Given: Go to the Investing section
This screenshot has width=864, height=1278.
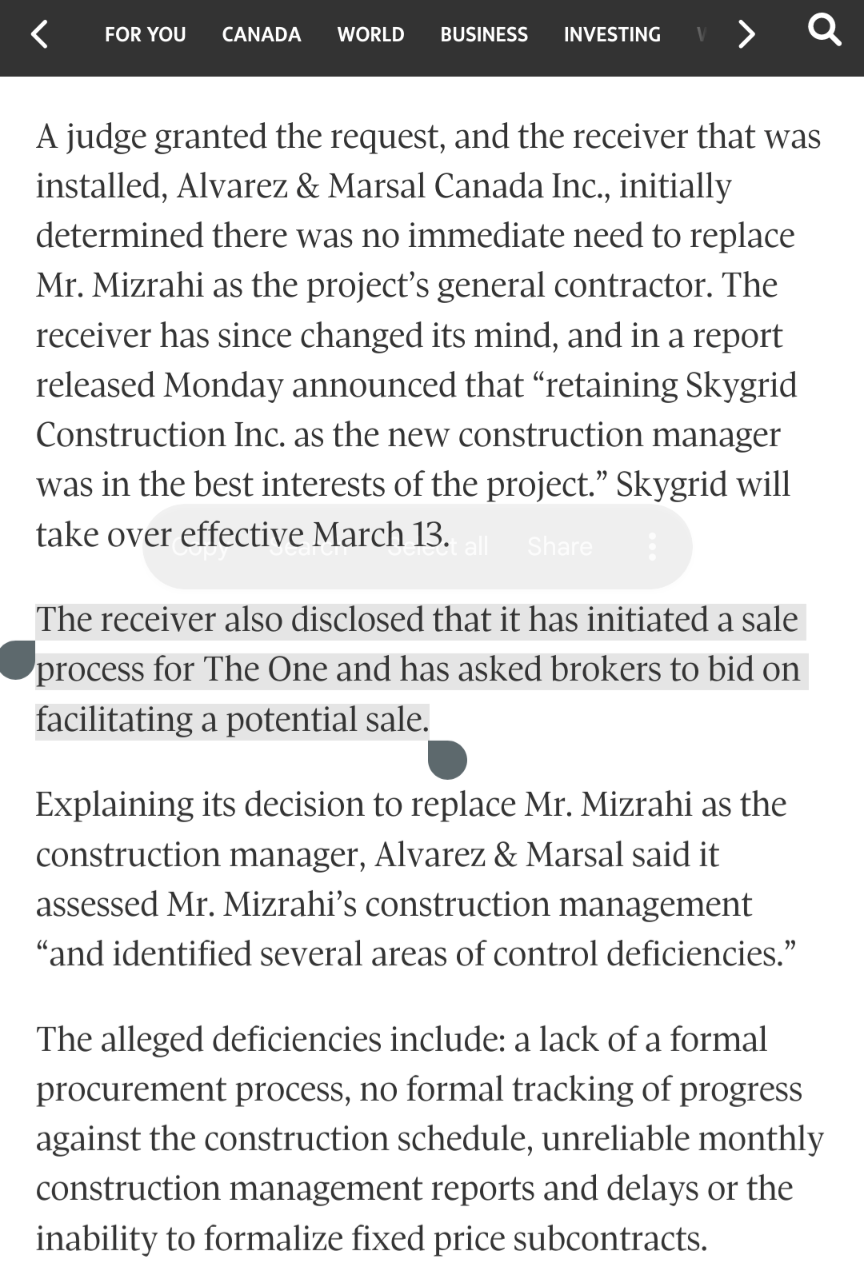Looking at the screenshot, I should [611, 35].
